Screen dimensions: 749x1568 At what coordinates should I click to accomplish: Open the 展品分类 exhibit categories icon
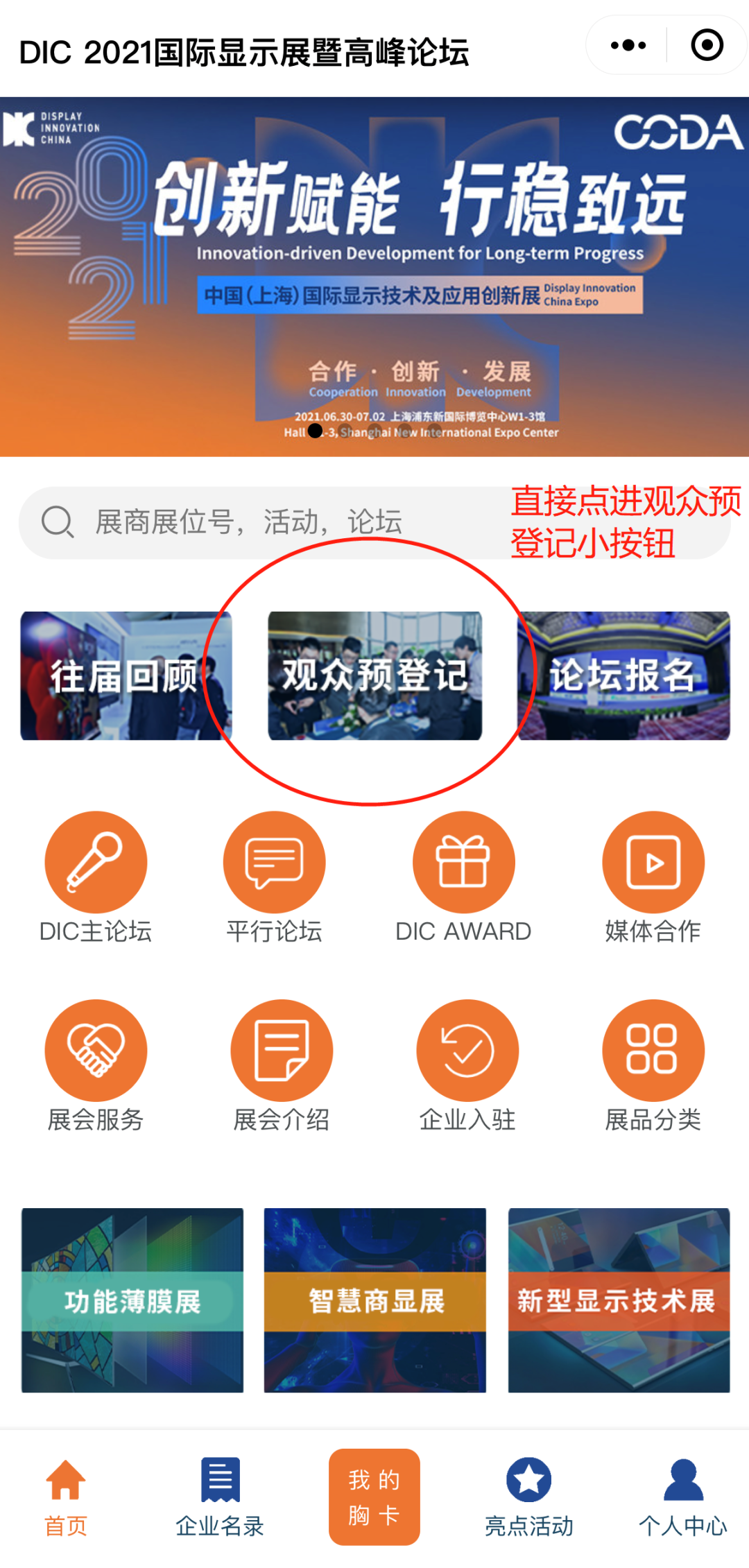(653, 1049)
